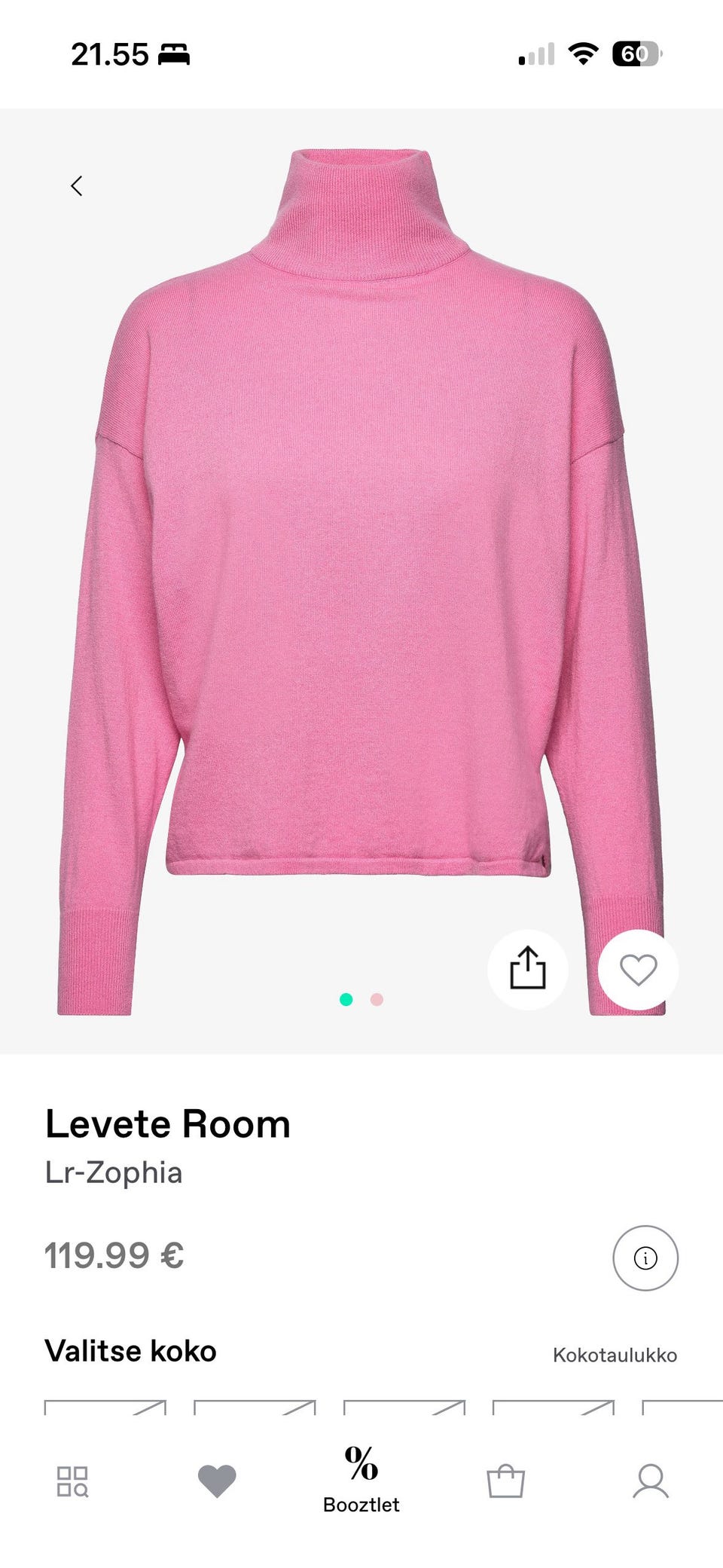Add the sweater to favorites with heart
Screen dimensions: 723x1568
tap(638, 970)
